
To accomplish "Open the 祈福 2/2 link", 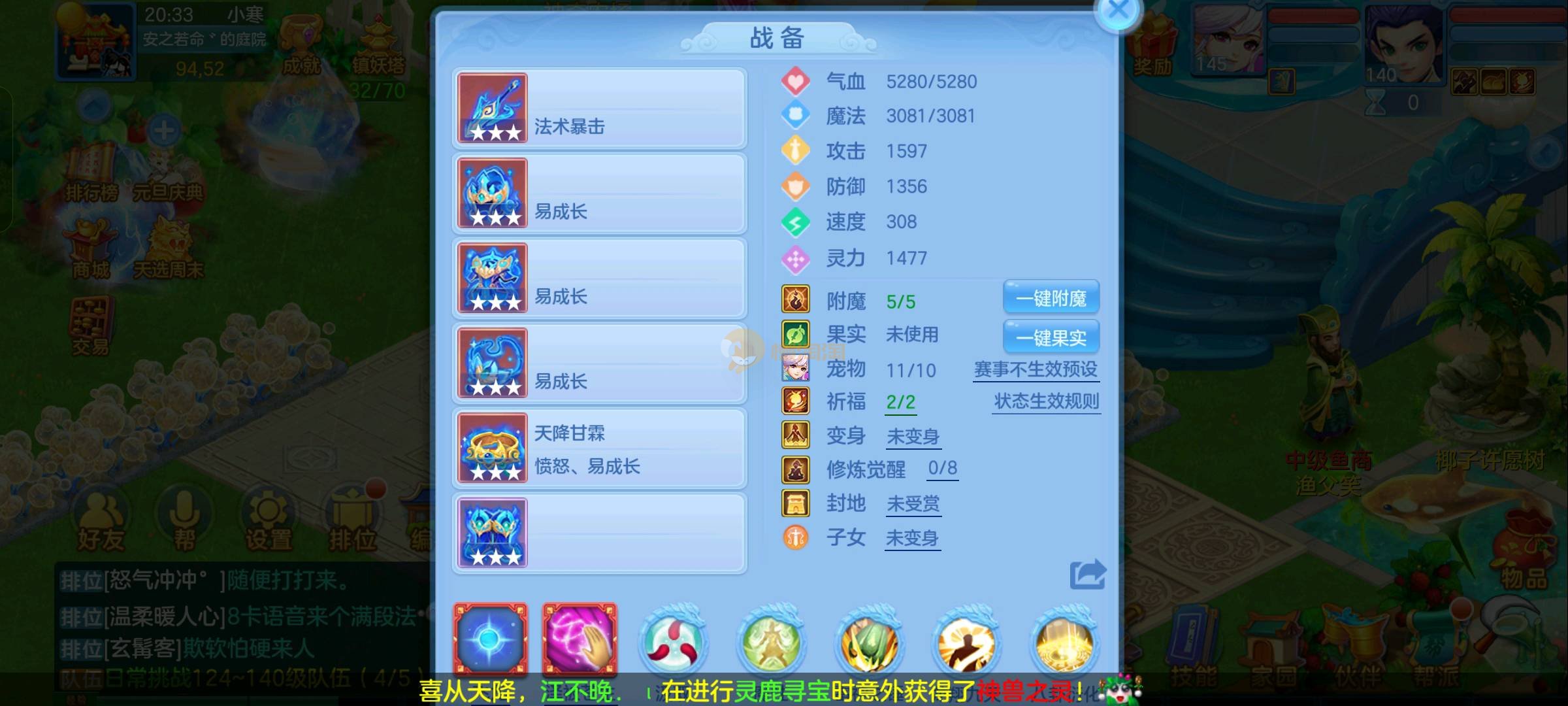I will coord(900,402).
